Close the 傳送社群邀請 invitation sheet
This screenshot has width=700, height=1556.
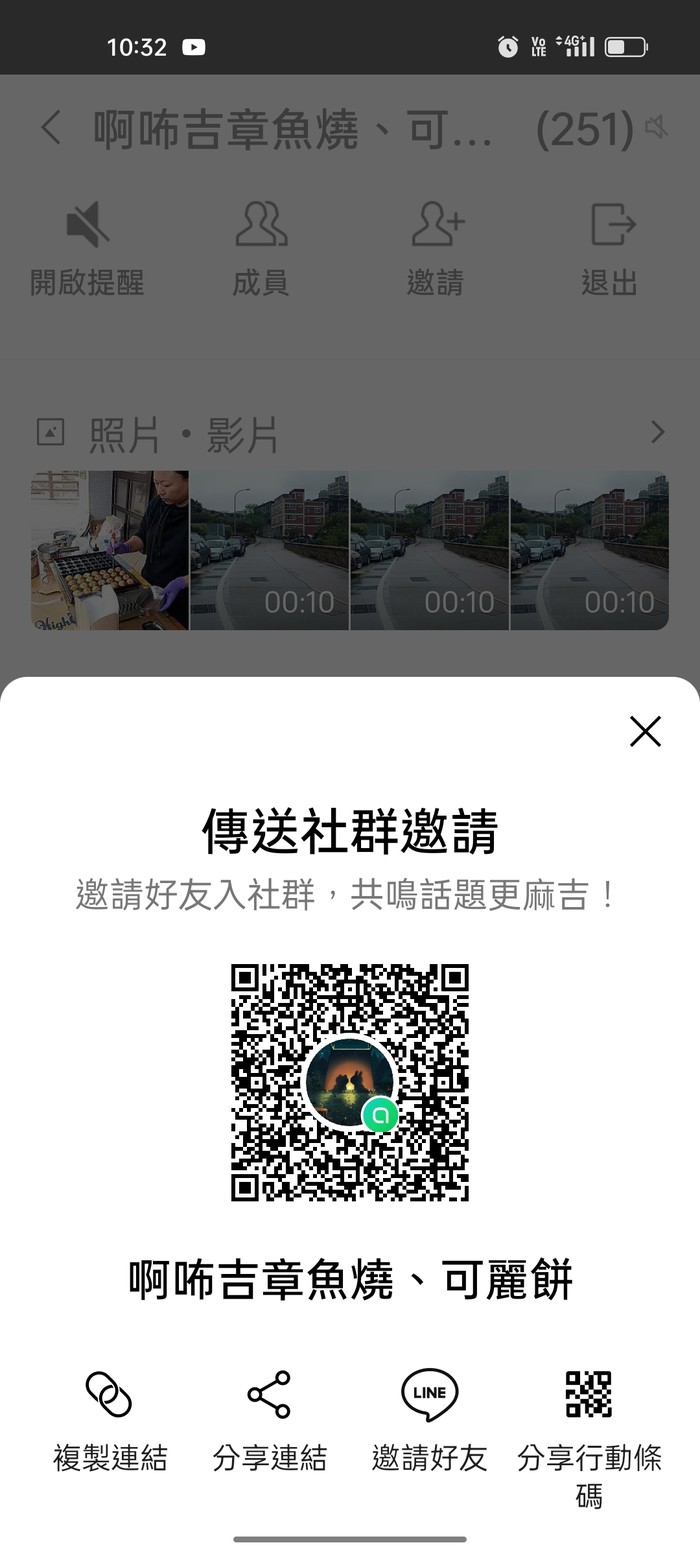click(645, 731)
